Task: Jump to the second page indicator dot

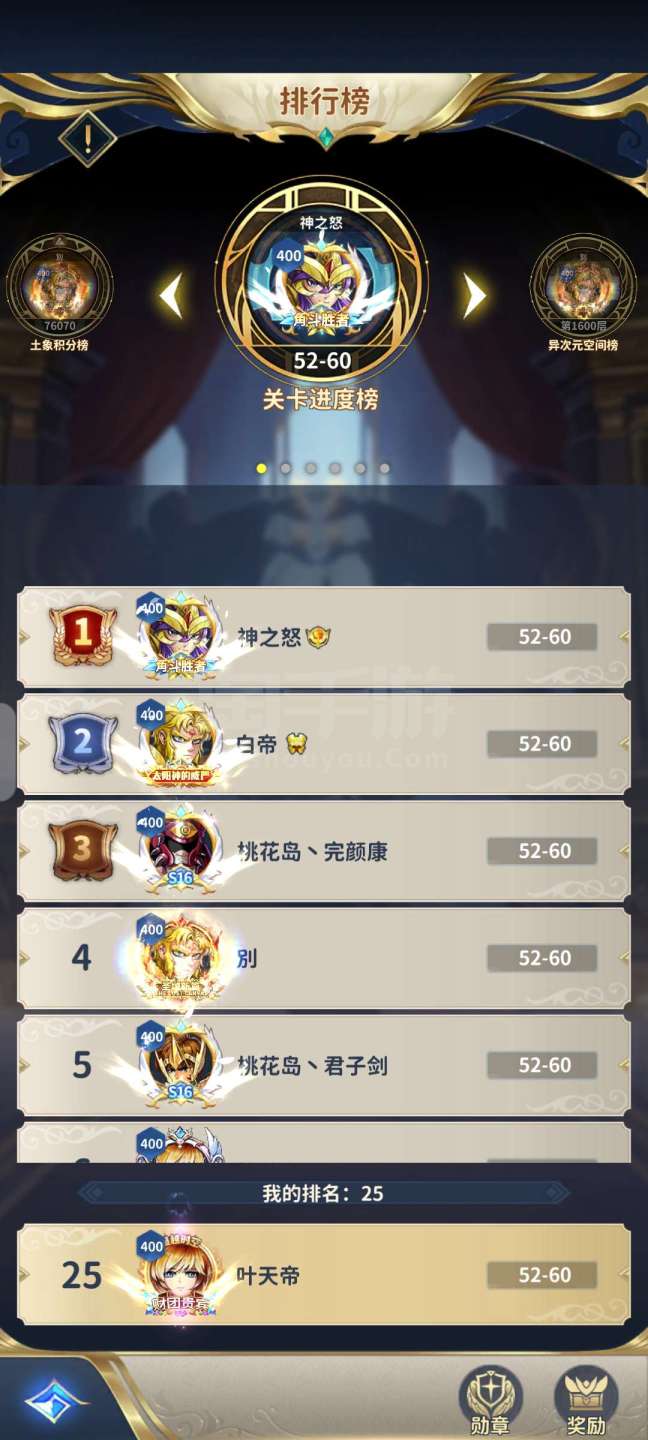Action: pos(286,468)
